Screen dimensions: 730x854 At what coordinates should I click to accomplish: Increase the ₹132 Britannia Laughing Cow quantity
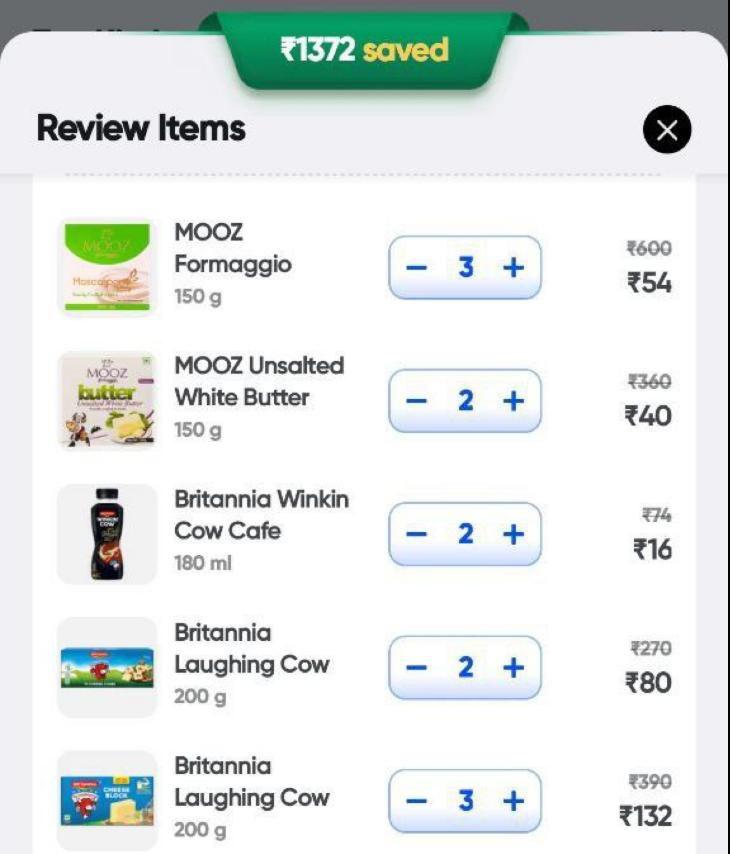click(x=513, y=801)
